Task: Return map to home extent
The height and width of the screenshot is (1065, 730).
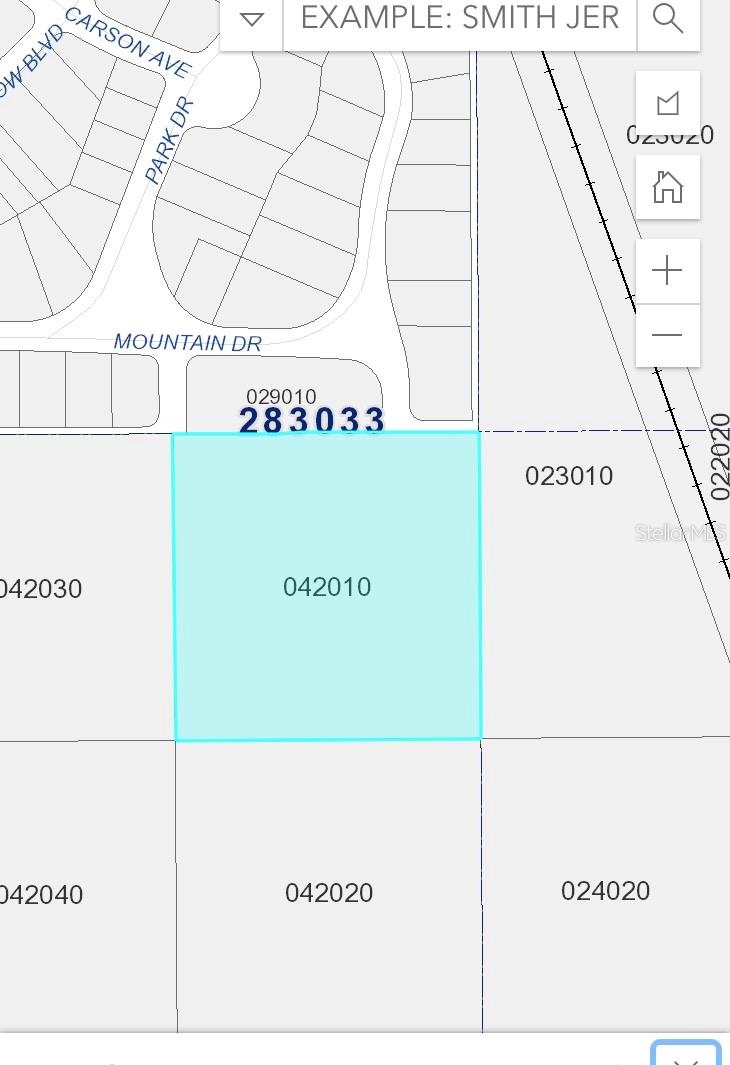Action: click(667, 187)
